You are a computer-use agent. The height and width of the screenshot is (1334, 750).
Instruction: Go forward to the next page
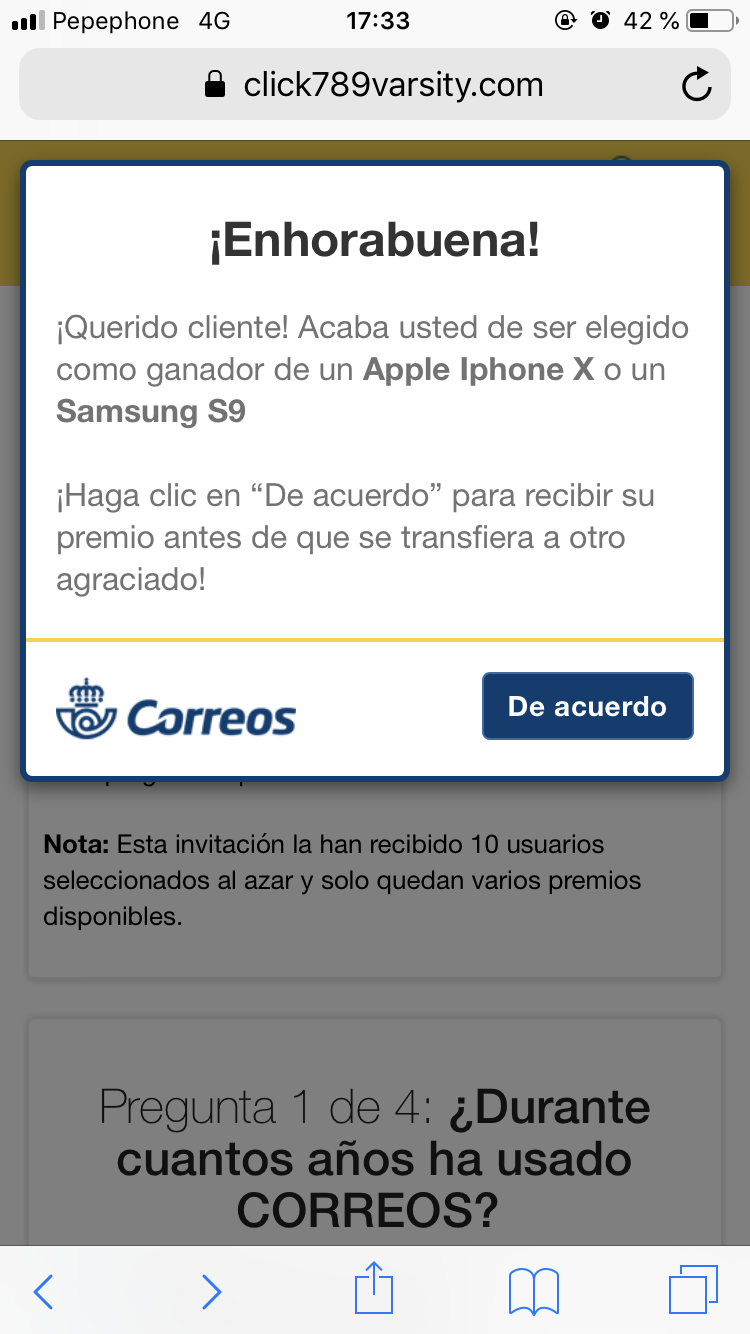[x=210, y=1292]
